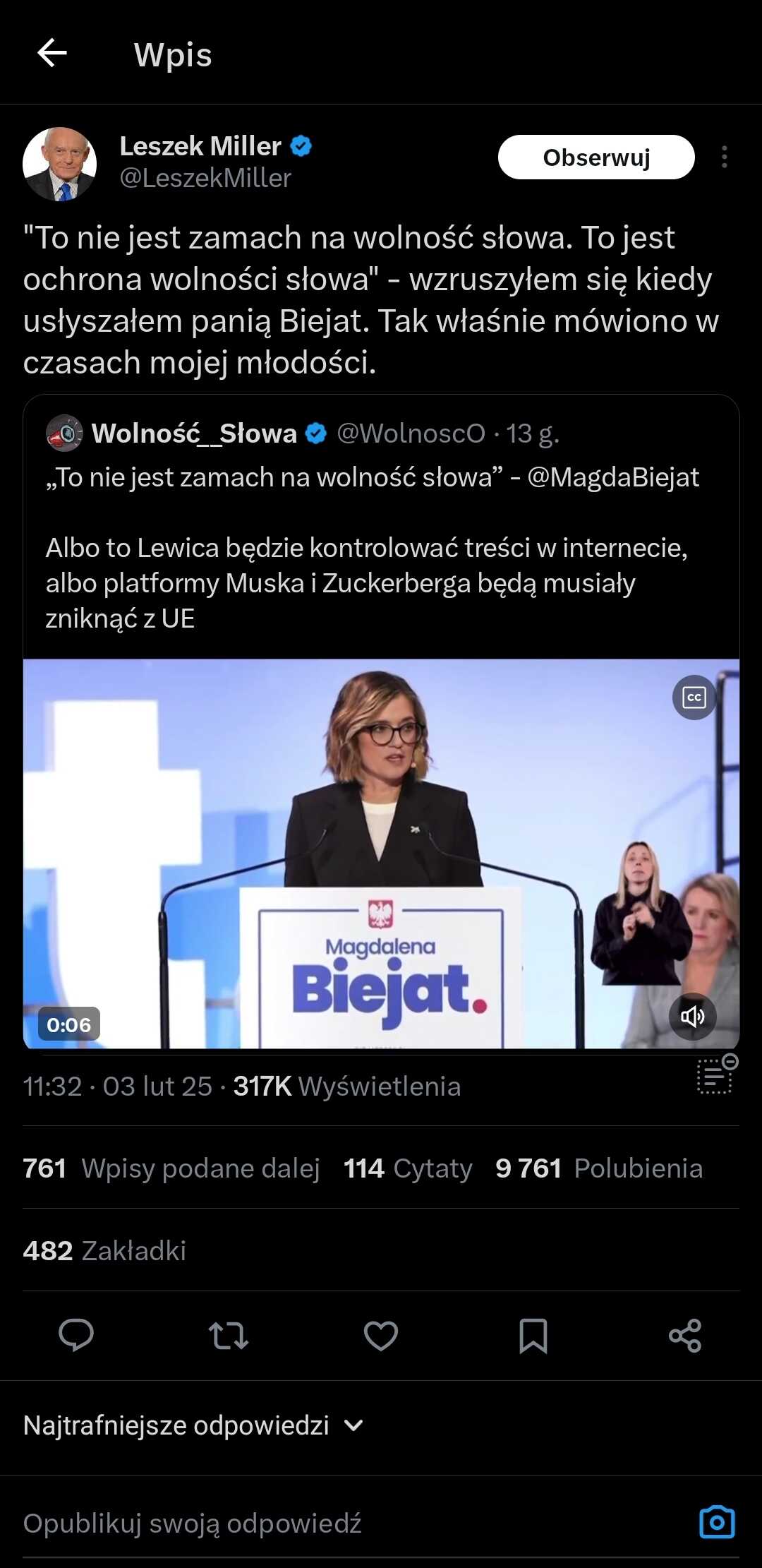View the 761 Wpisy podane dalej list
Viewport: 762px width, 1568px height.
pos(171,1168)
